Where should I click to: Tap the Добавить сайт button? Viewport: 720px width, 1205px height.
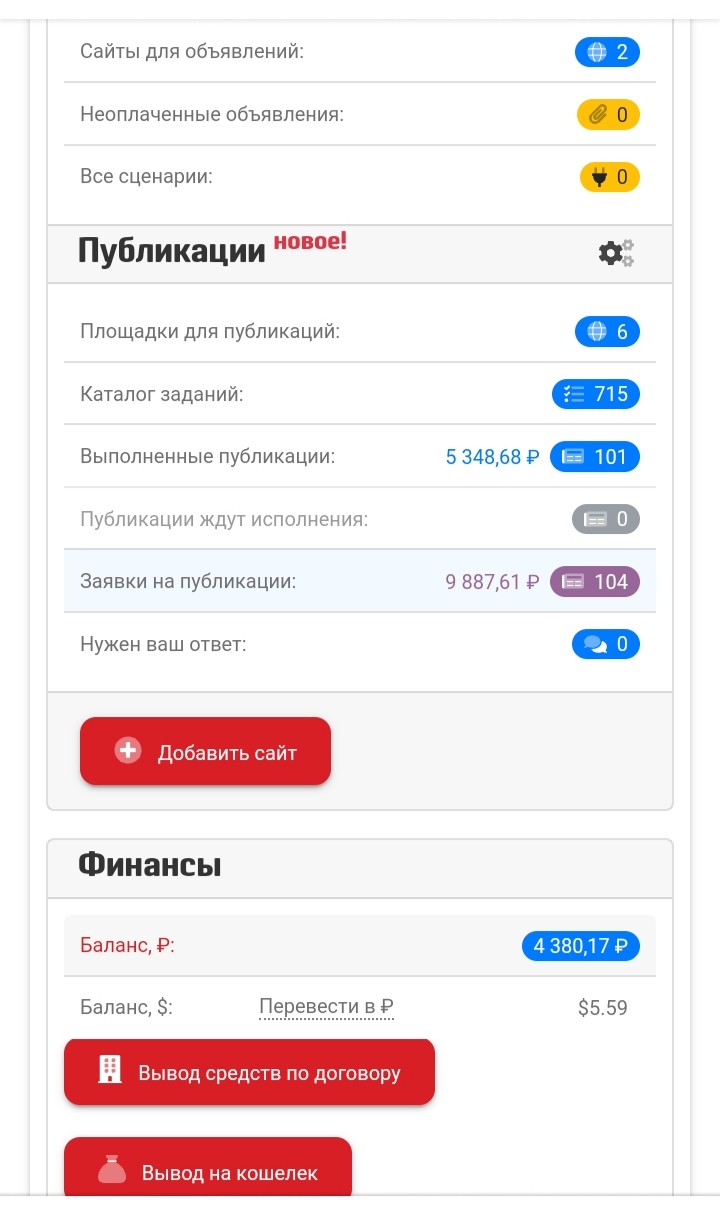[x=205, y=751]
